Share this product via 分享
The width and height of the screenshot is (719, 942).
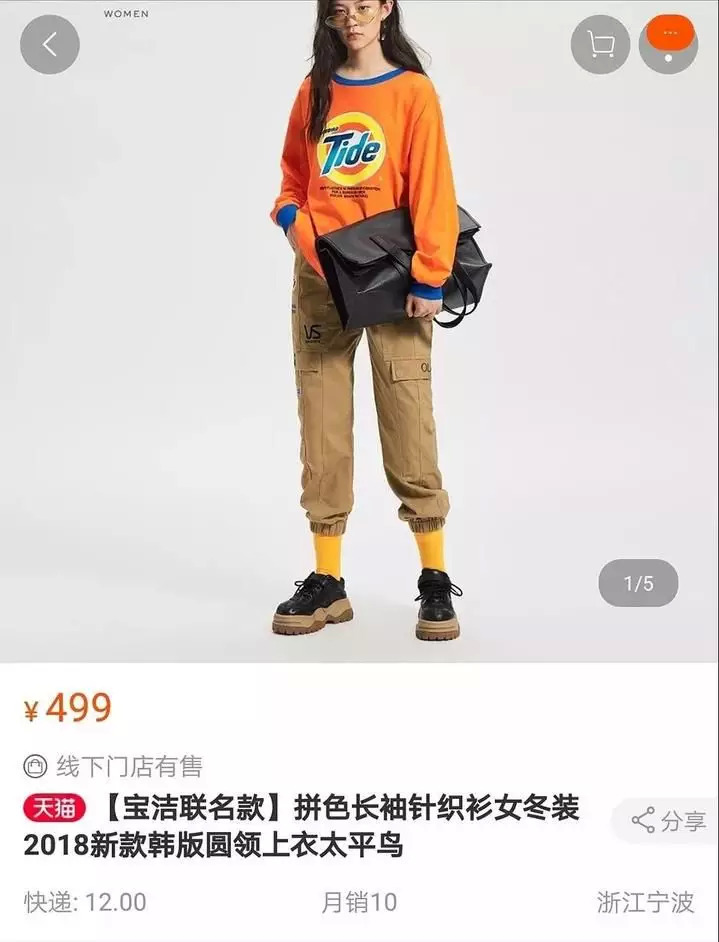tap(669, 821)
